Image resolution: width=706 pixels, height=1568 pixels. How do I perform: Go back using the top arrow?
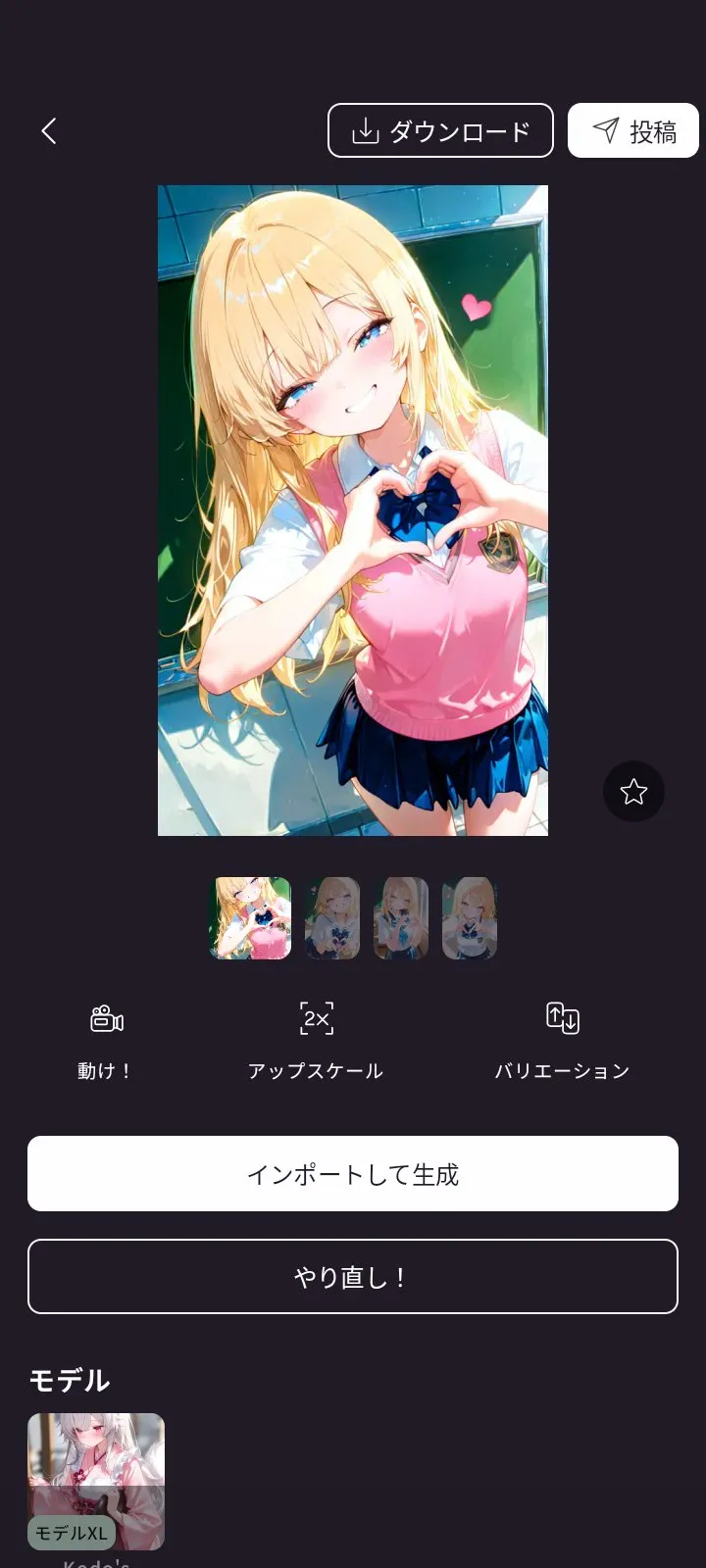pos(49,131)
